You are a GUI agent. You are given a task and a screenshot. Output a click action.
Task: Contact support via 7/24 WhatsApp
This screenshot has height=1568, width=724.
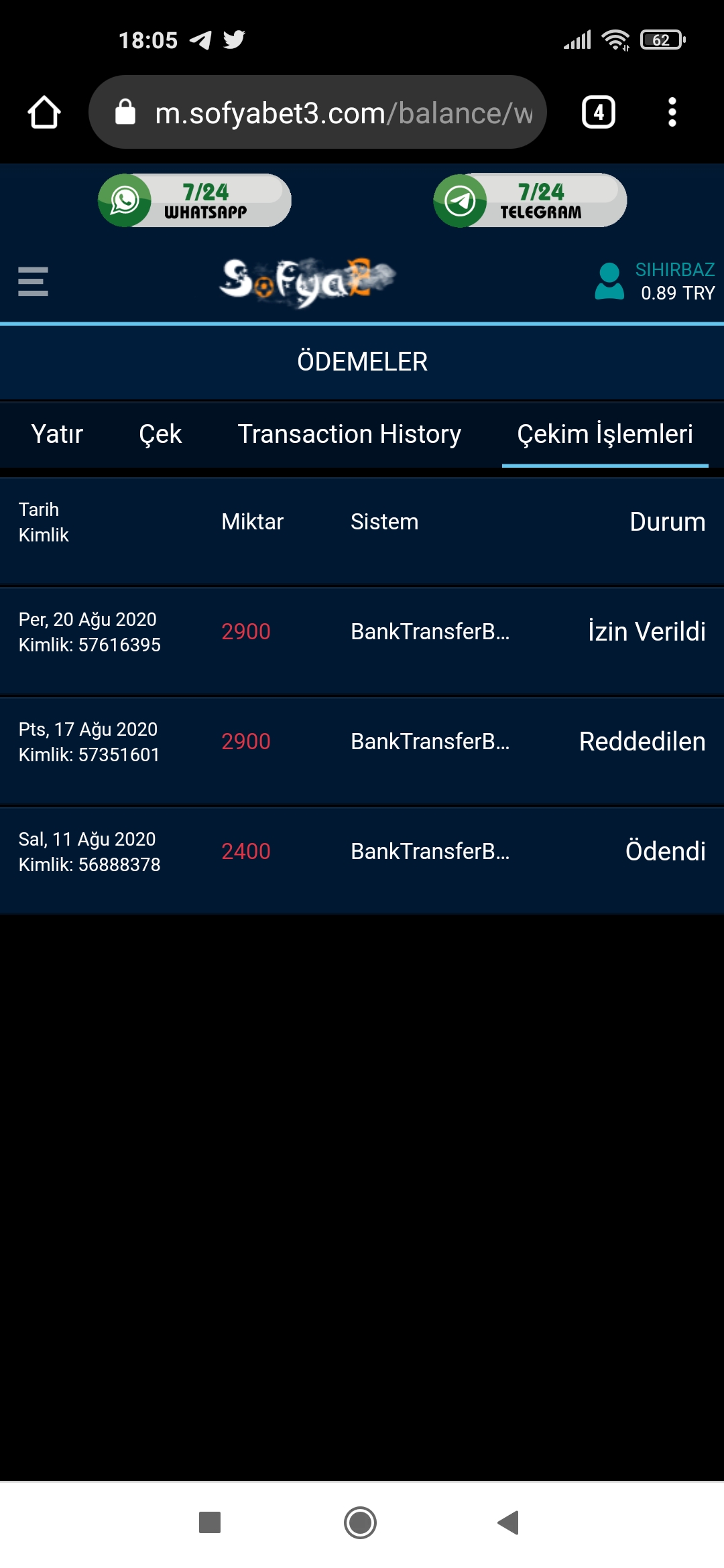click(x=194, y=200)
